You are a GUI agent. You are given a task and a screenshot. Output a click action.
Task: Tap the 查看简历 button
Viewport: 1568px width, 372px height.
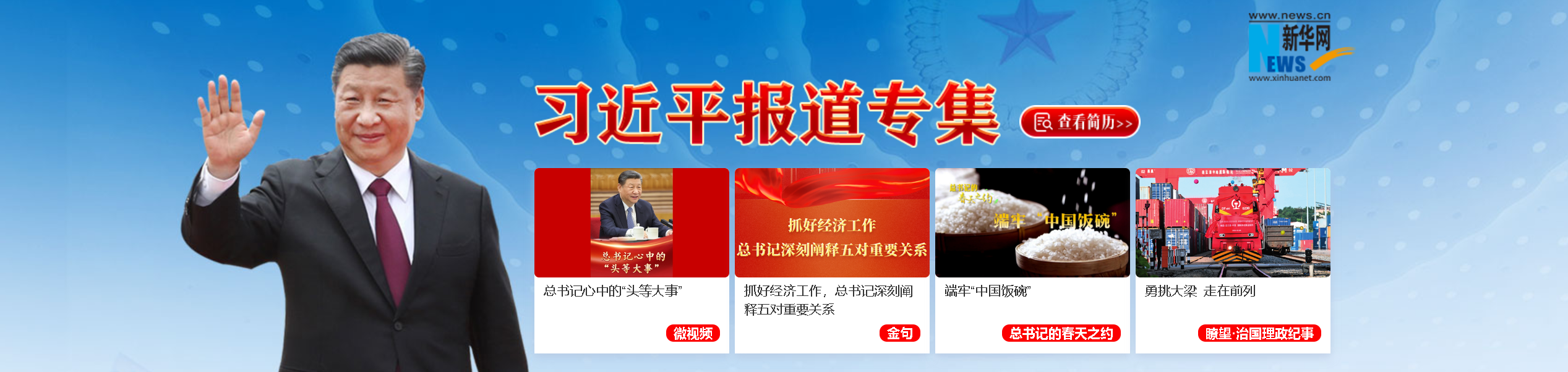click(x=1079, y=122)
